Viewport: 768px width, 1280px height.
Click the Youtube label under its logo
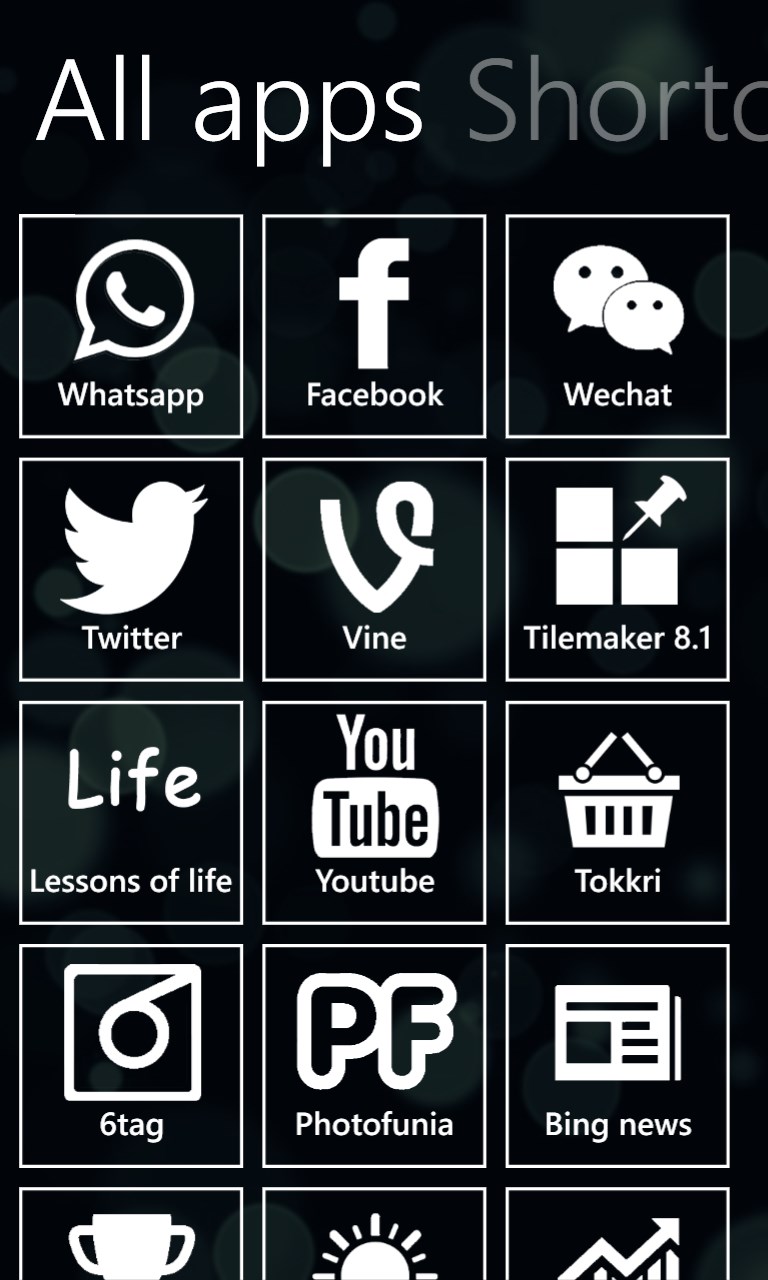pos(374,882)
